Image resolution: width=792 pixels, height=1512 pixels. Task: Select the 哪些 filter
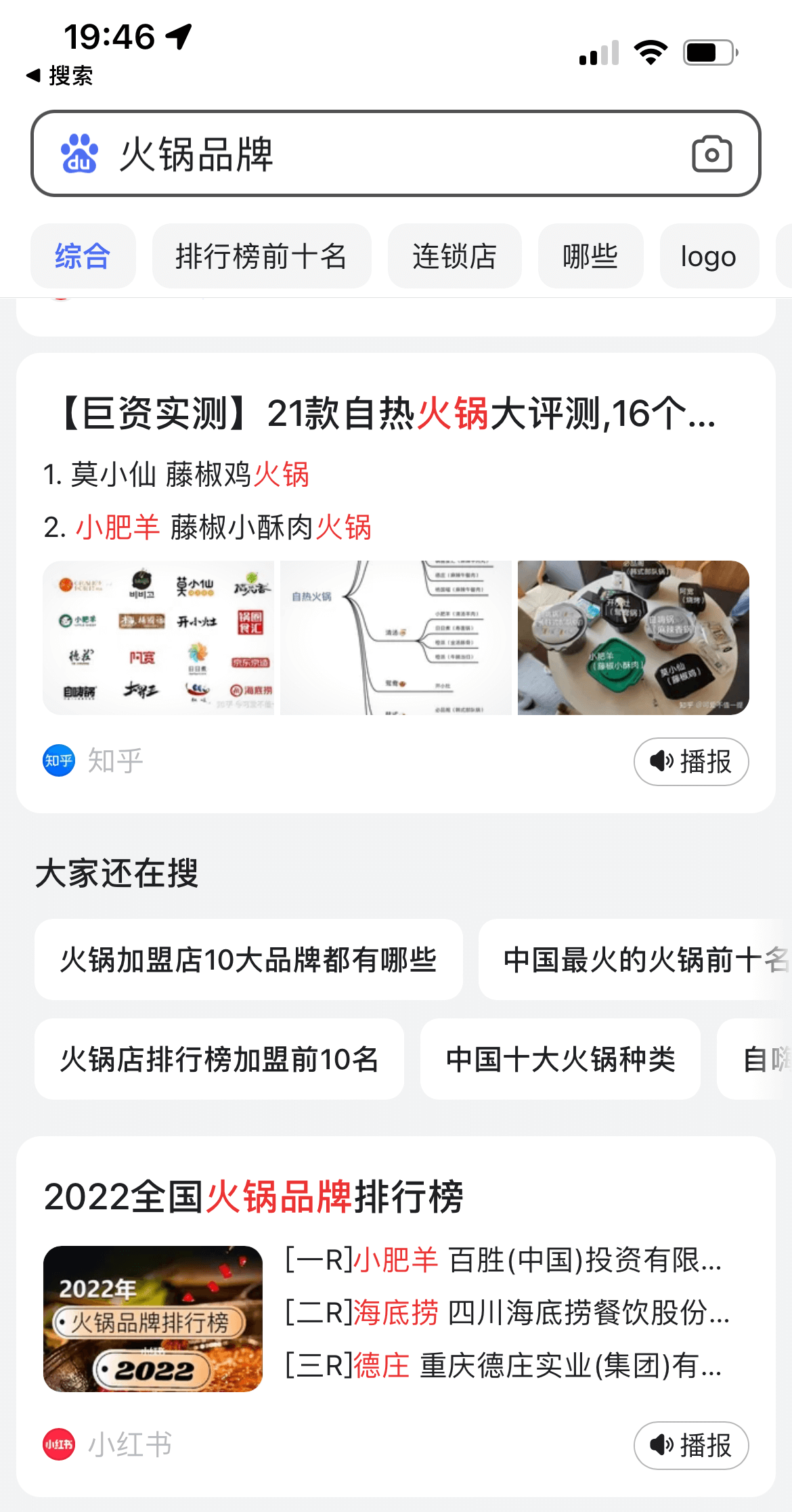[x=590, y=256]
